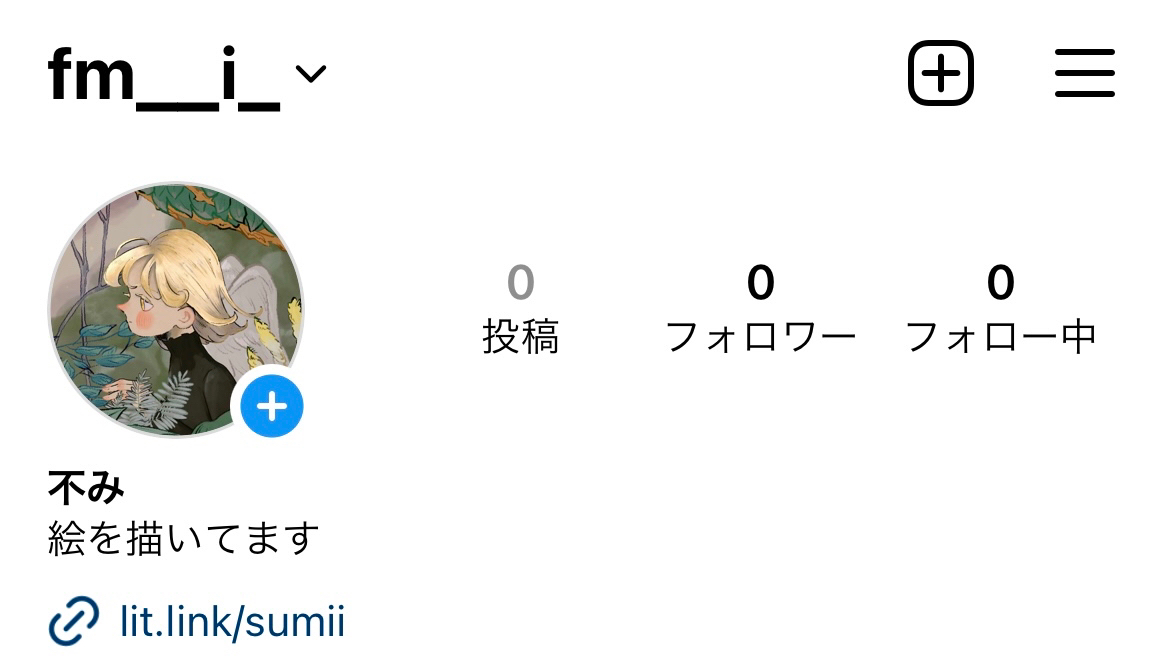The height and width of the screenshot is (665, 1169).
Task: Open the hamburger menu
Action: [x=1085, y=73]
